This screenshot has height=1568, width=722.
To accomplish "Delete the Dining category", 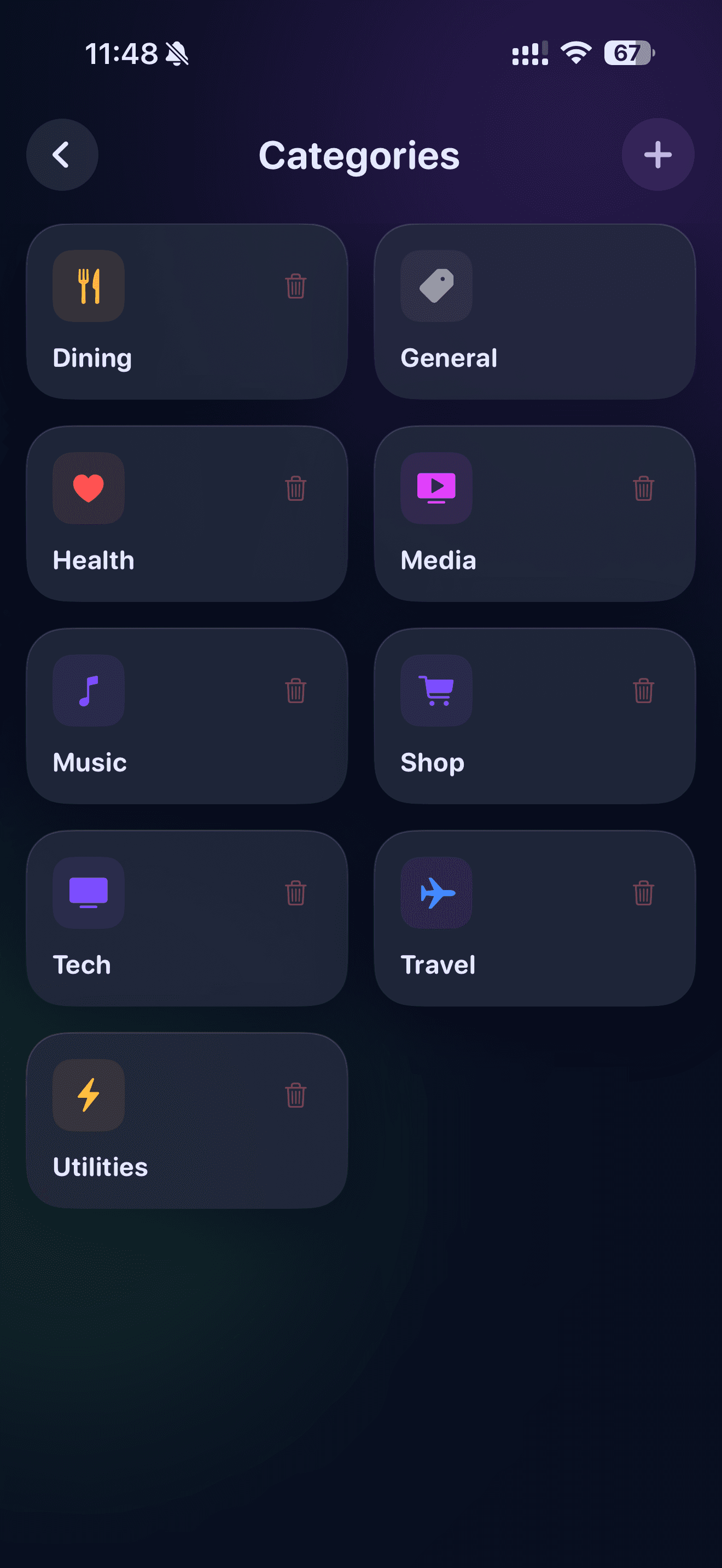I will click(x=295, y=286).
